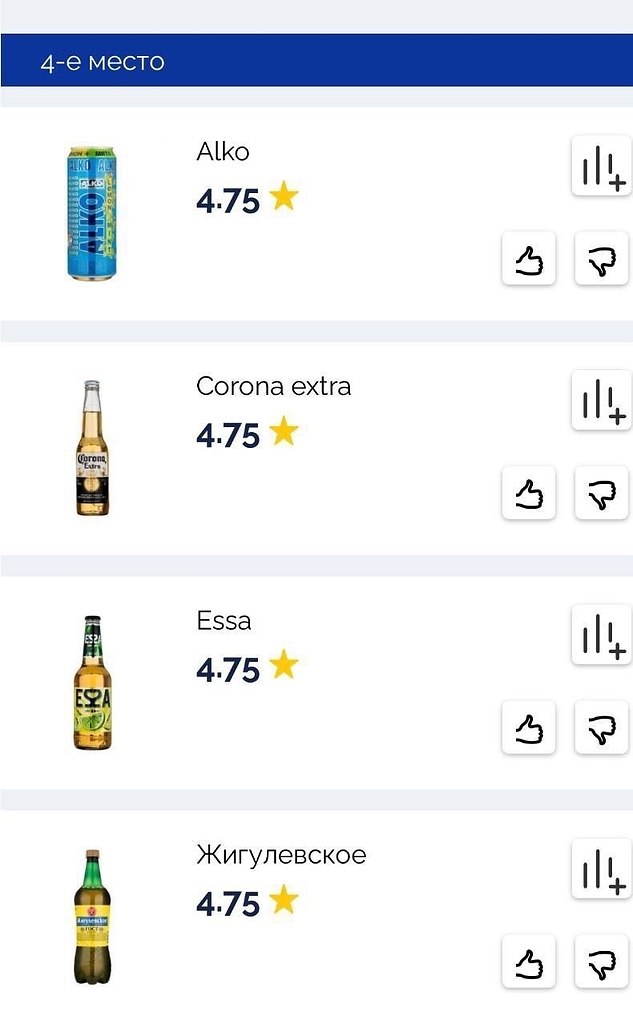
Task: Add Corona extra to comparison
Action: (x=602, y=400)
